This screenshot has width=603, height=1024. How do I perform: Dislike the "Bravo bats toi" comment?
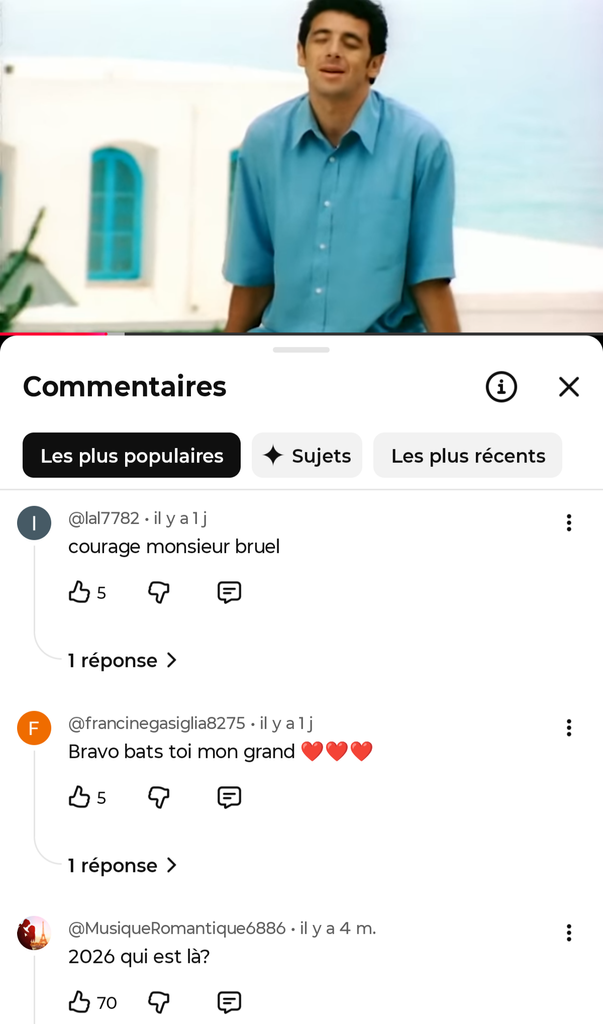click(159, 797)
